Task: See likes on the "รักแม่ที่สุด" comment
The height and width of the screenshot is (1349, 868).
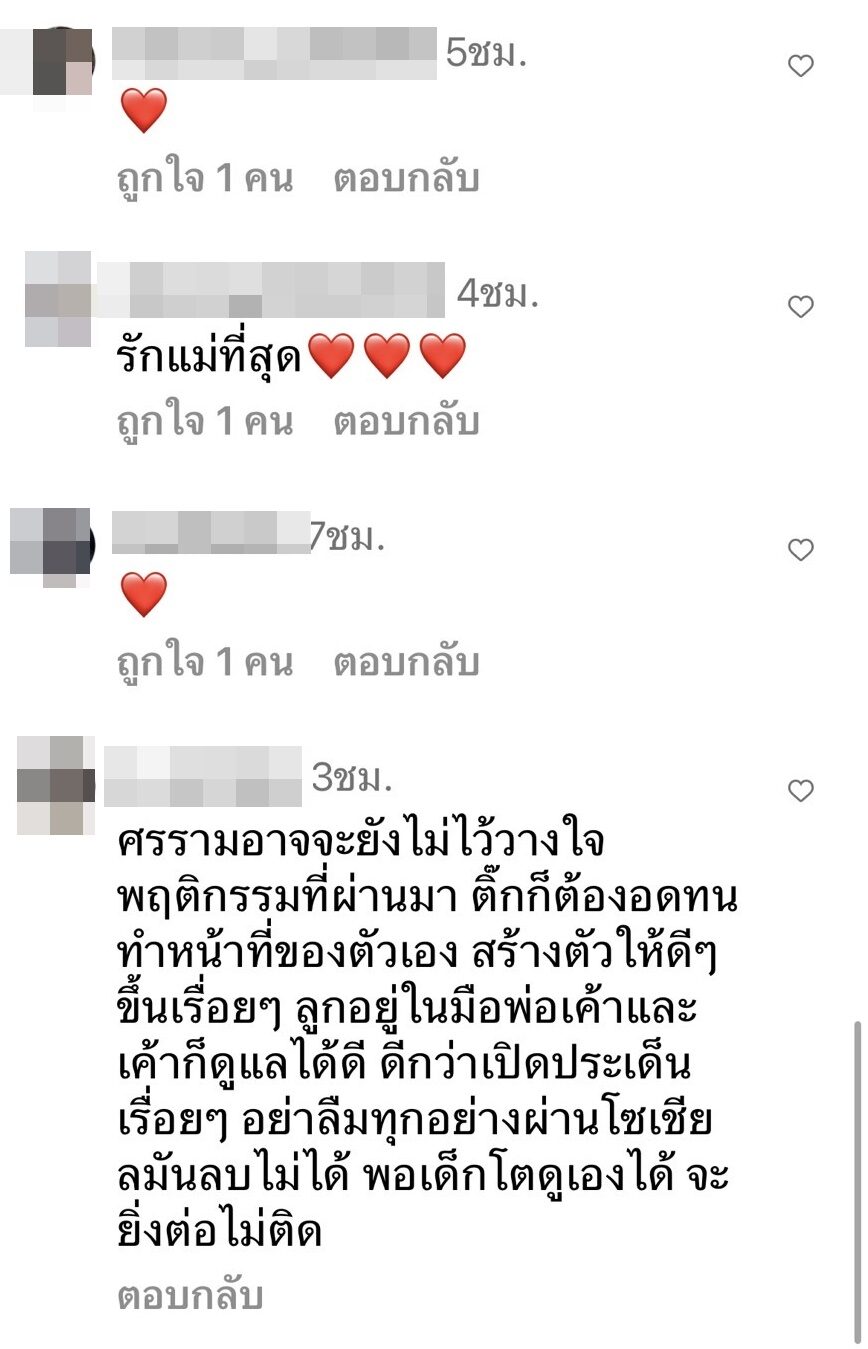Action: coord(204,422)
